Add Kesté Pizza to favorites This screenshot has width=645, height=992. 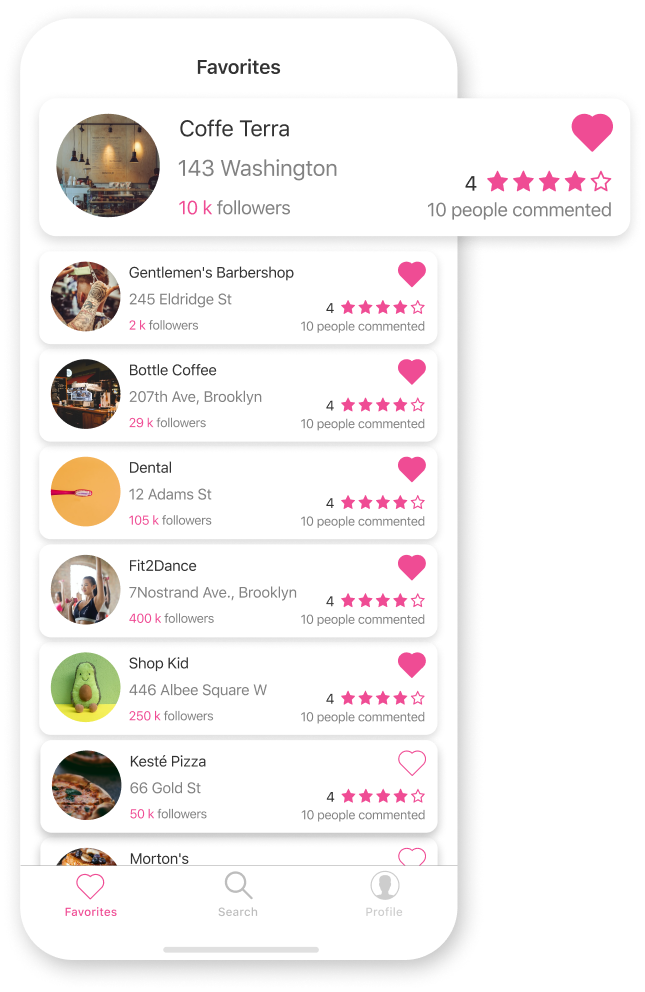(412, 763)
